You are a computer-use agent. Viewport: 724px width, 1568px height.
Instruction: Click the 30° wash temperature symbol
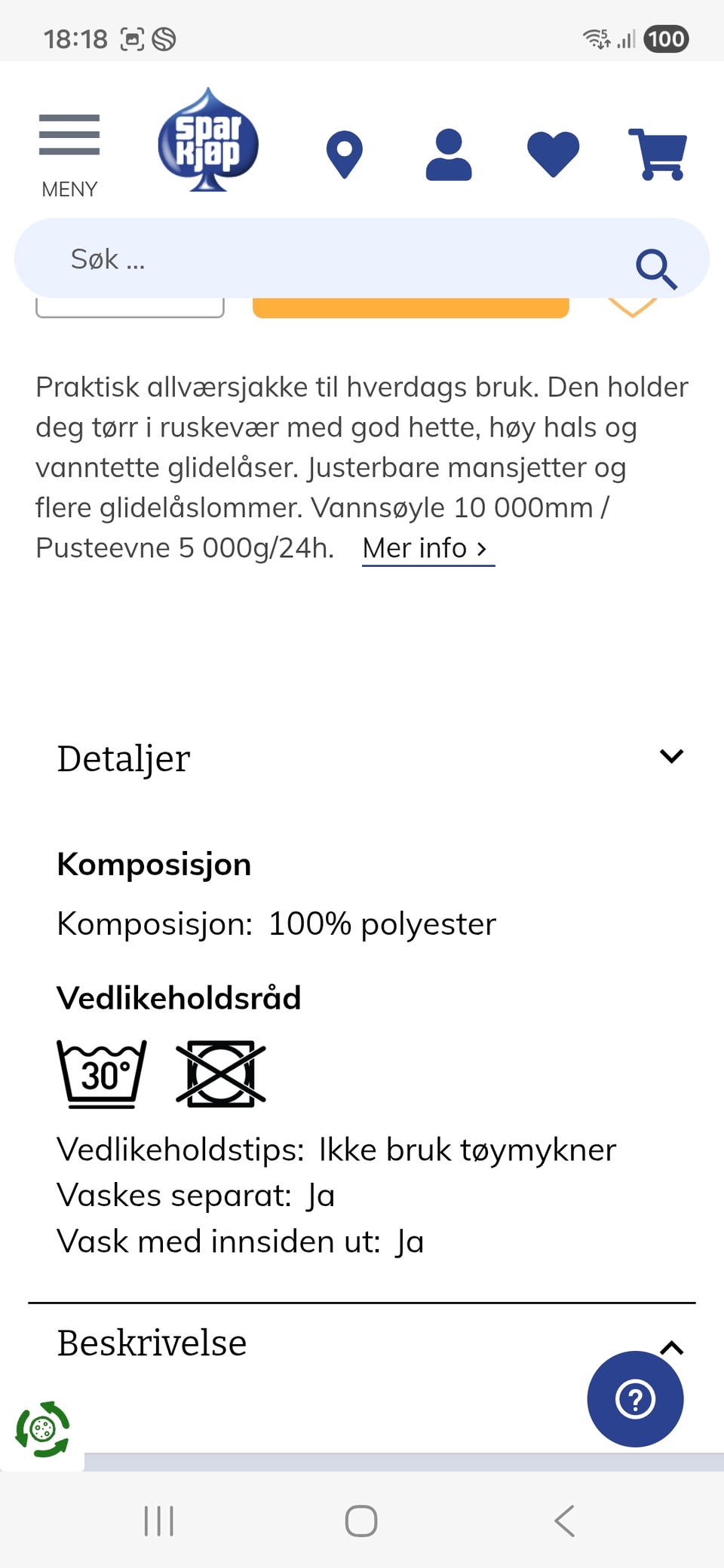100,1073
